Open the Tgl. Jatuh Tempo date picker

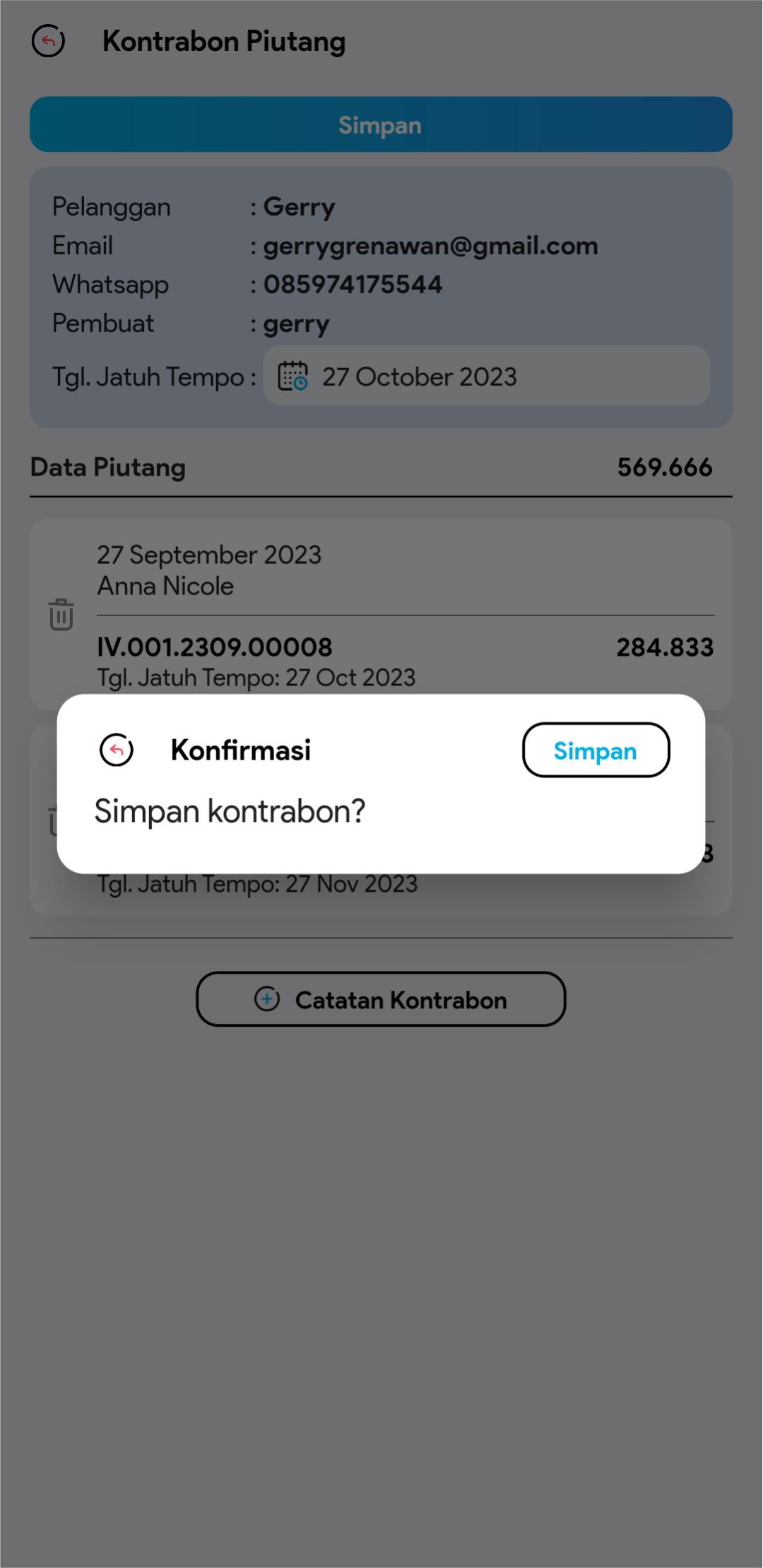(486, 377)
